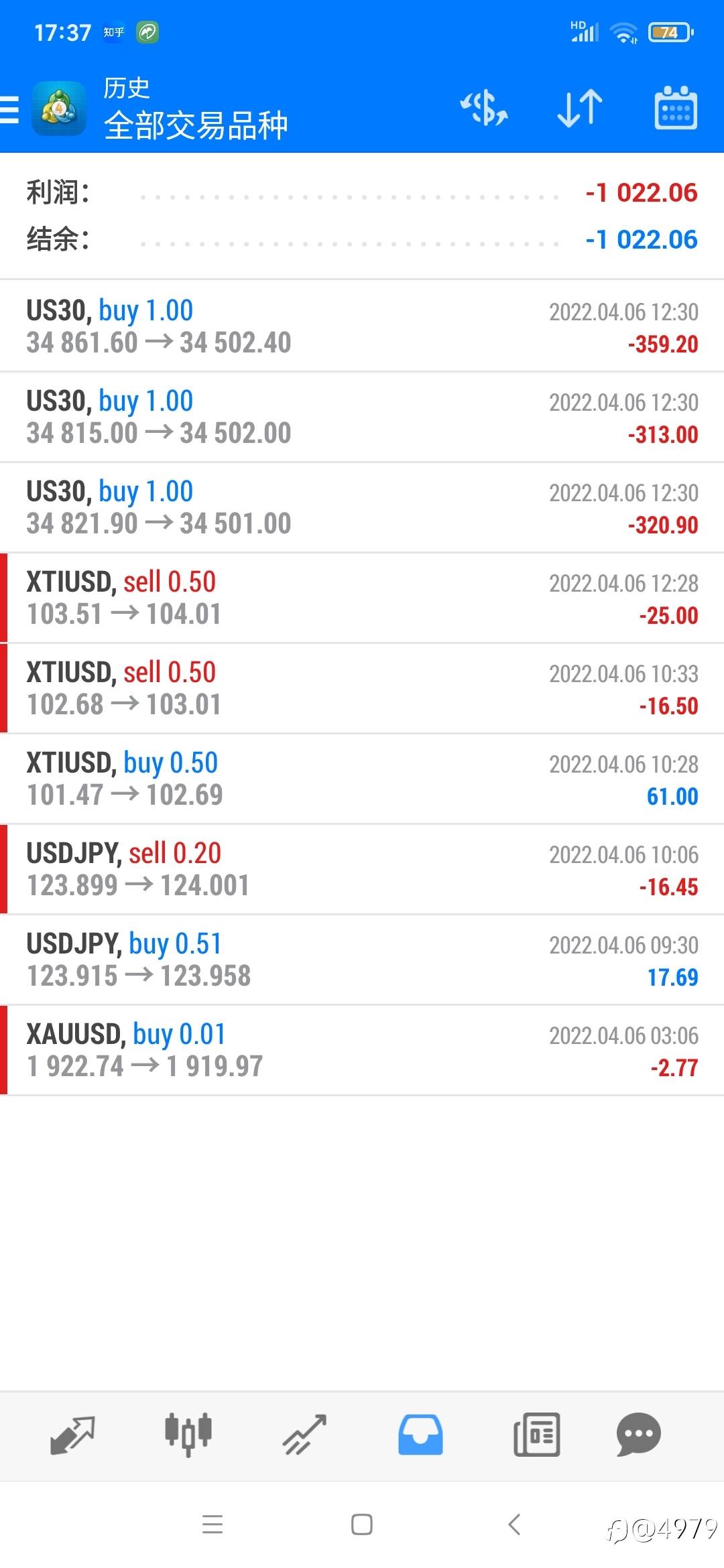
Task: Switch to the trade tab
Action: [304, 1435]
